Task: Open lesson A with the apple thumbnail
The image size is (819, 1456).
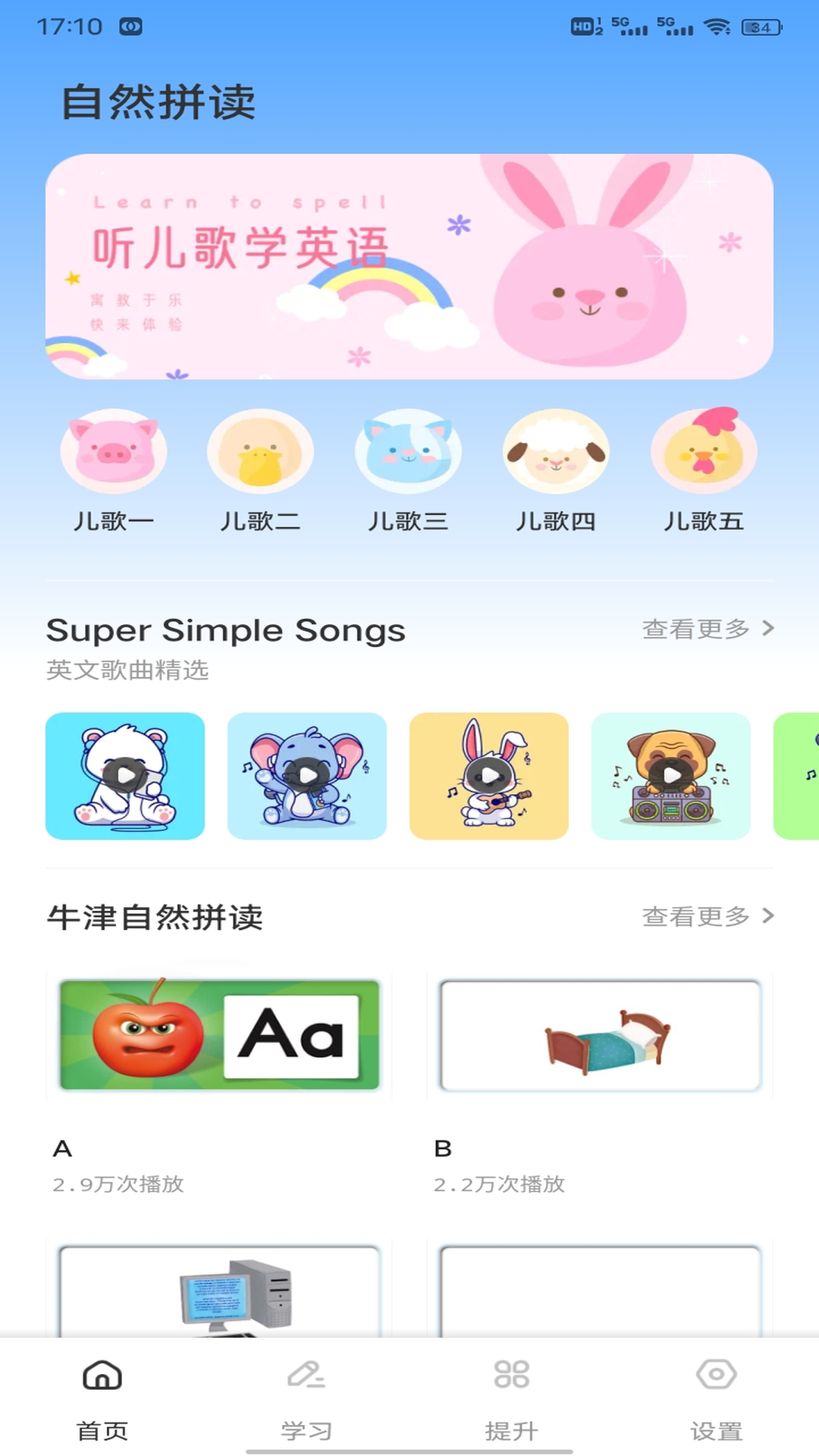Action: [x=218, y=1034]
